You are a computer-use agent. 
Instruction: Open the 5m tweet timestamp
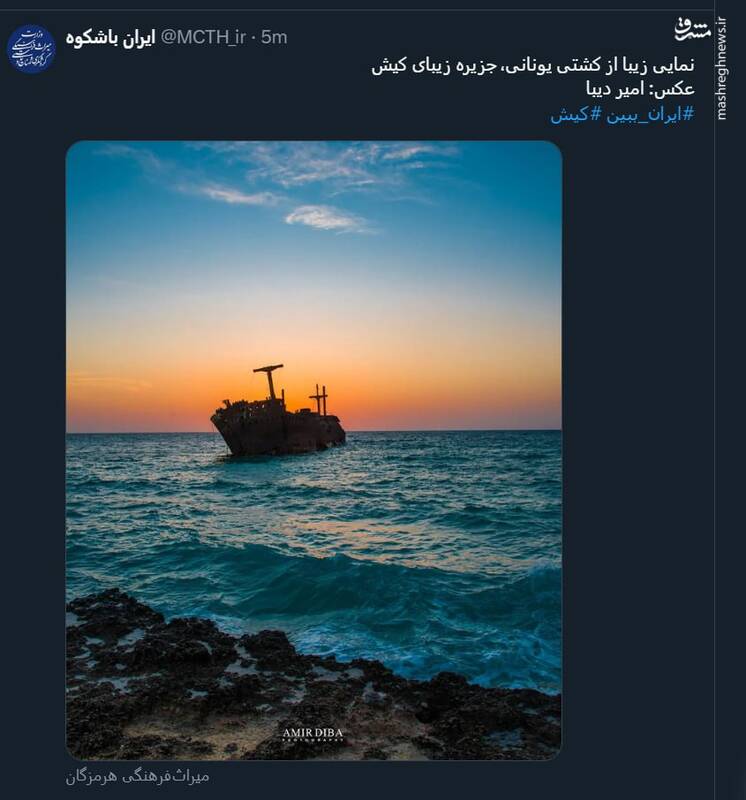274,38
